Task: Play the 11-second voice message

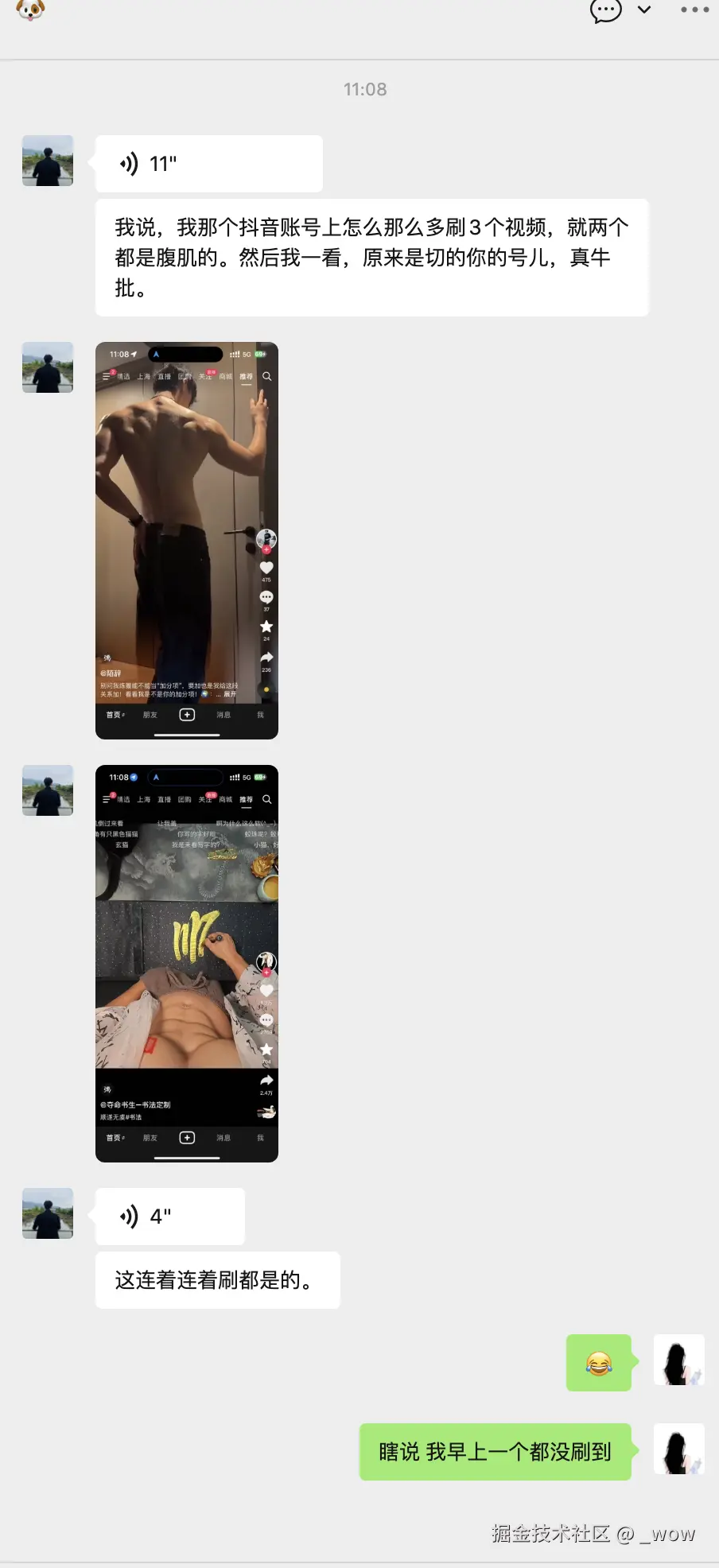Action: [x=208, y=164]
